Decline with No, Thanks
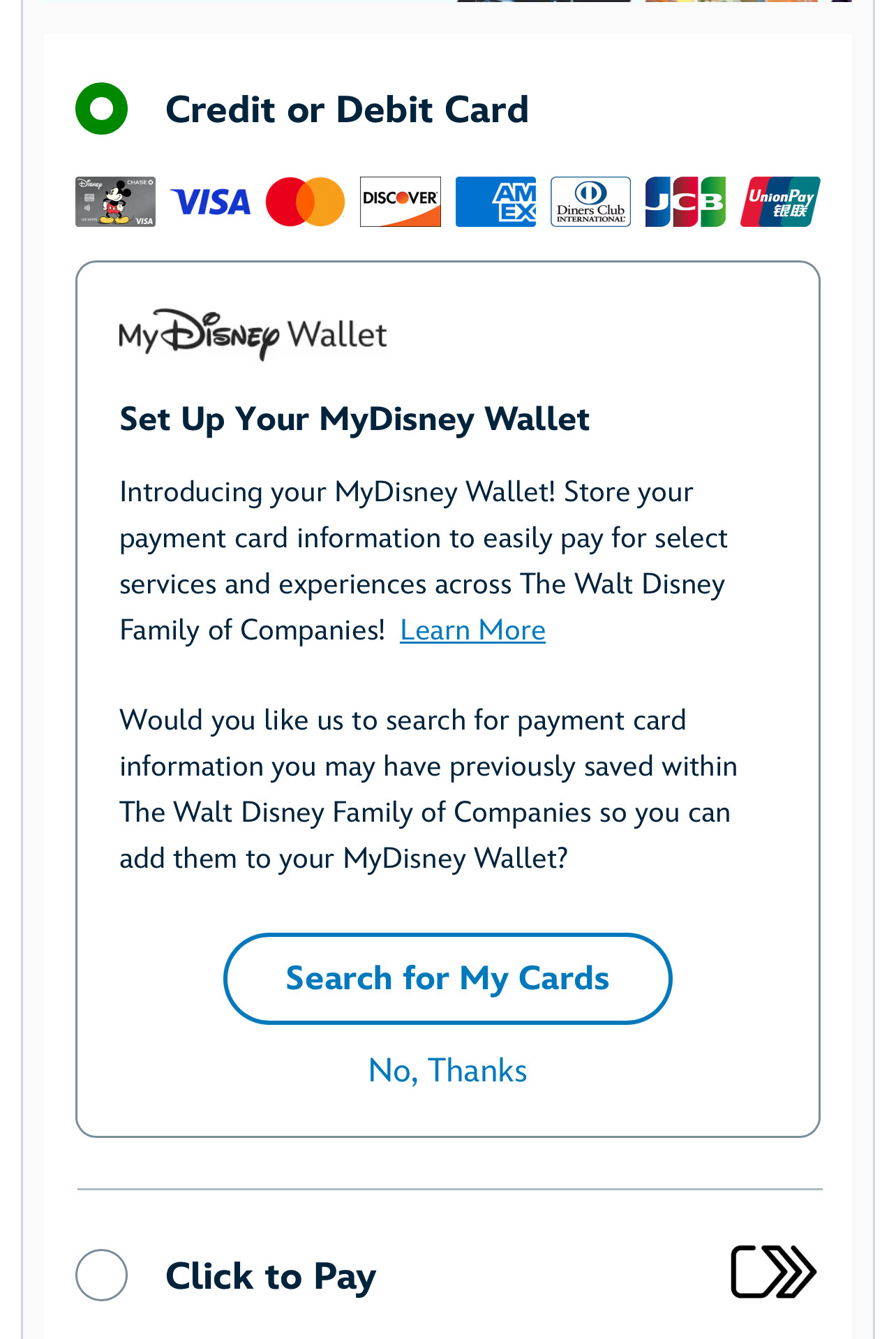 447,1070
